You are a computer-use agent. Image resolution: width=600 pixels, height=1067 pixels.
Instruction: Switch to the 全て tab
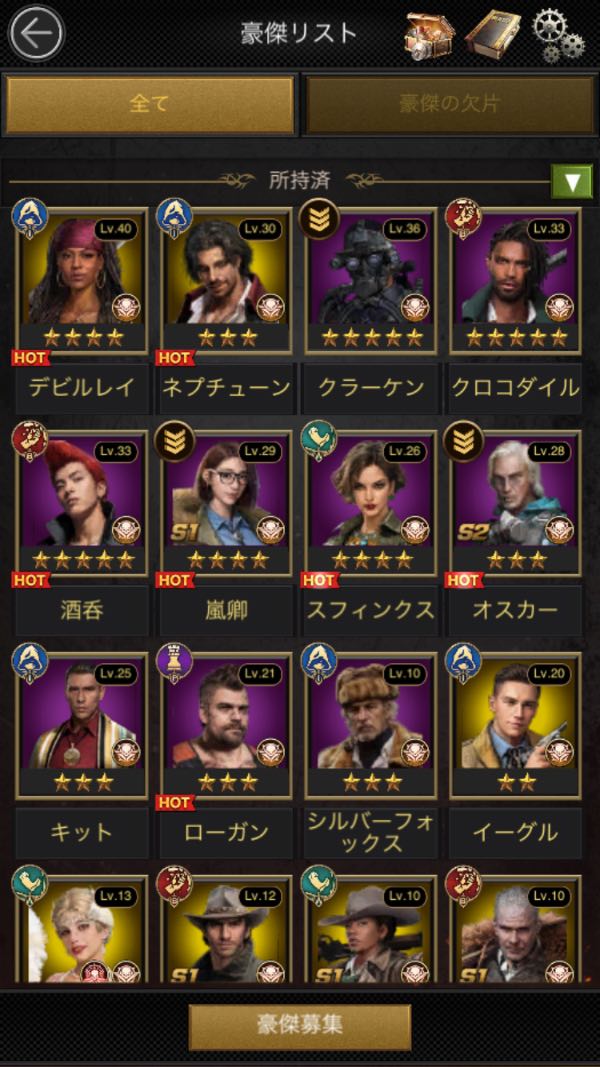(150, 104)
